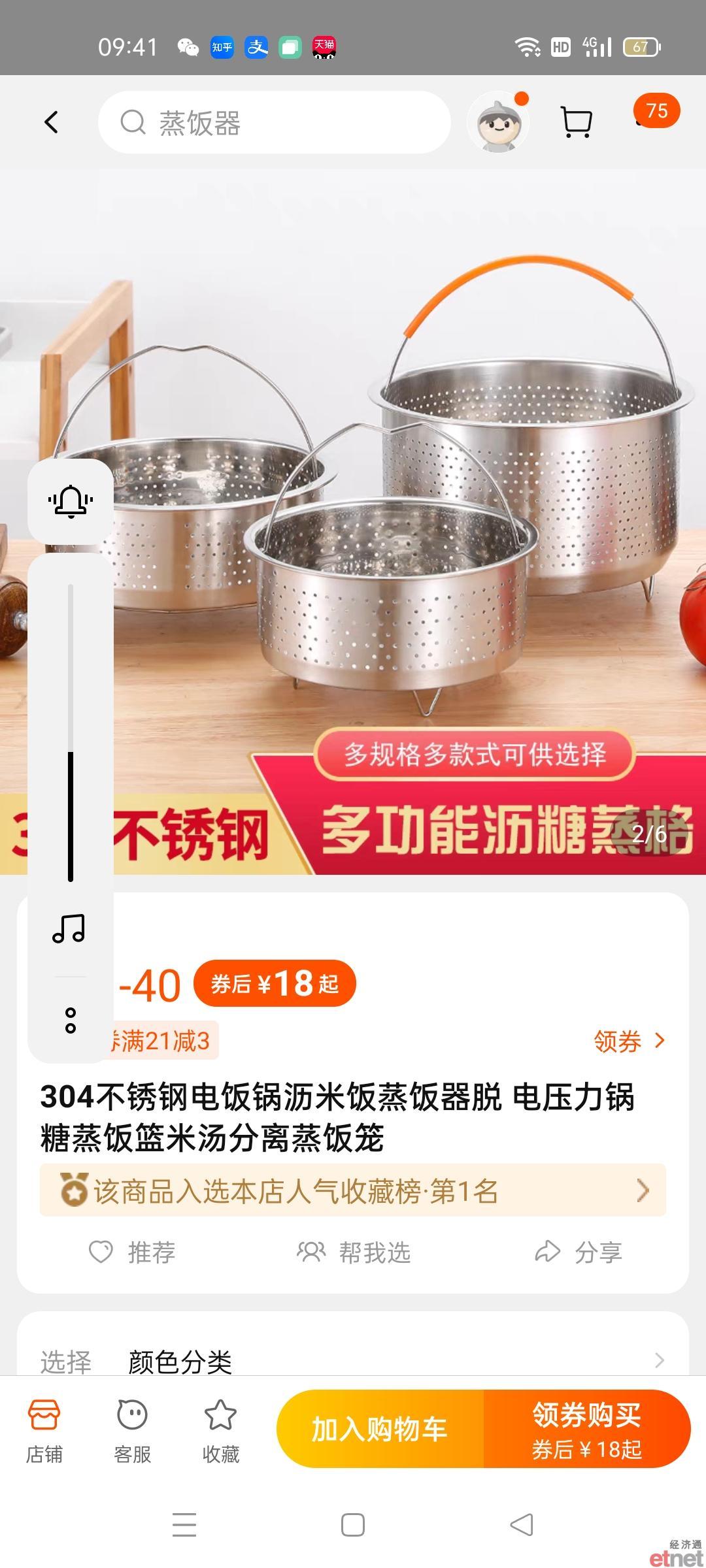Open more volume settings (three dots)

coord(71,1021)
